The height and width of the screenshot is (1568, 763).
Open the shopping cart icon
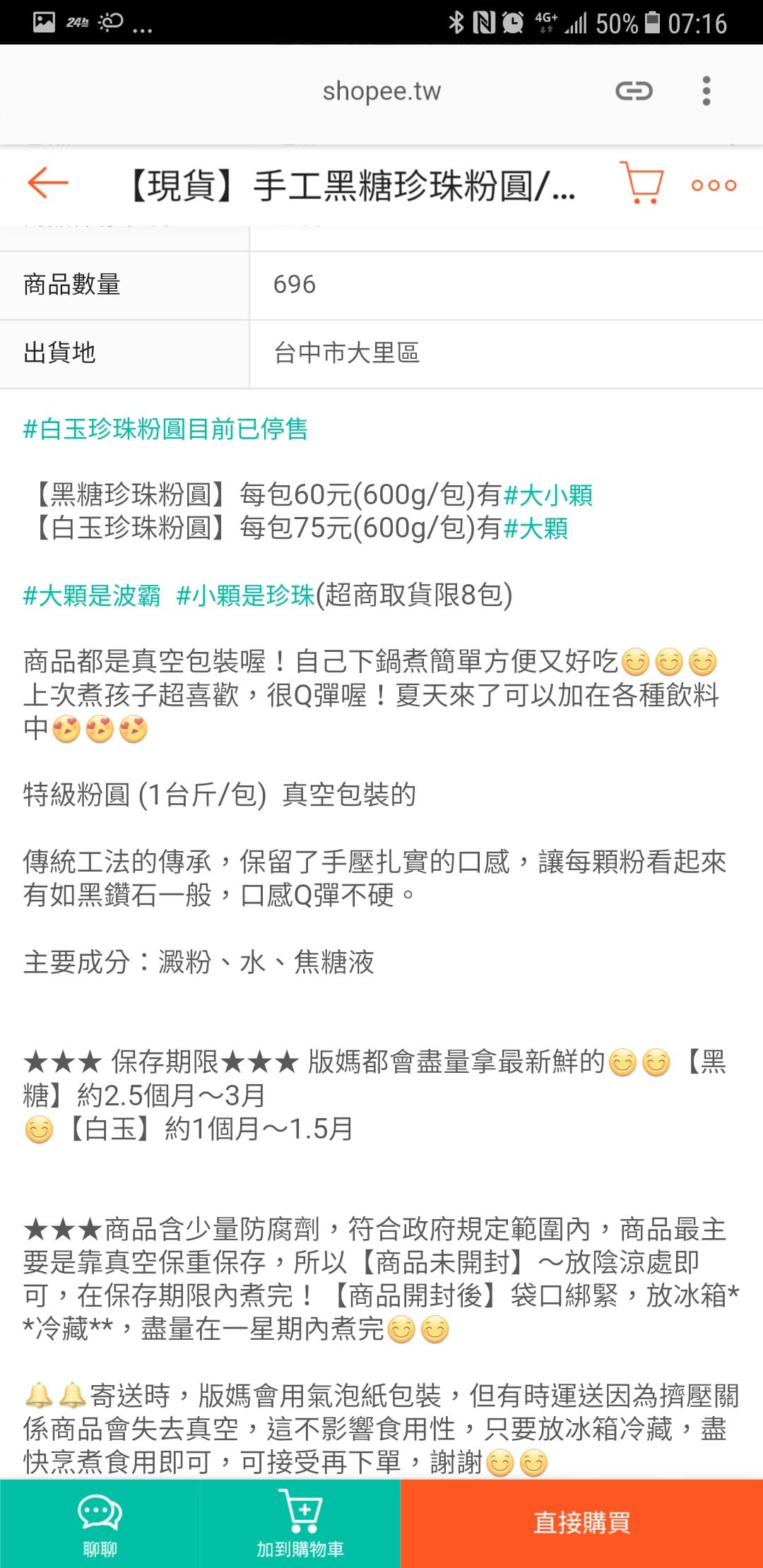(641, 183)
